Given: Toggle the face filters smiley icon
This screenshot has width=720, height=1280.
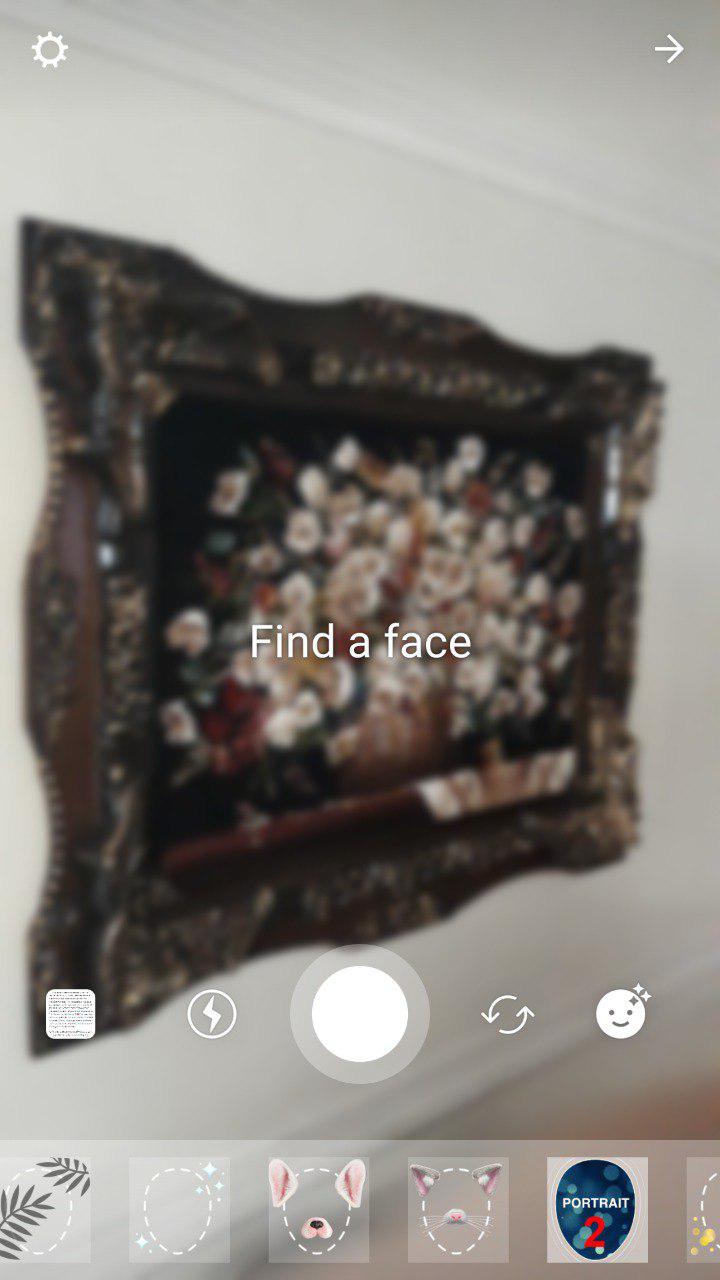Looking at the screenshot, I should point(623,1012).
